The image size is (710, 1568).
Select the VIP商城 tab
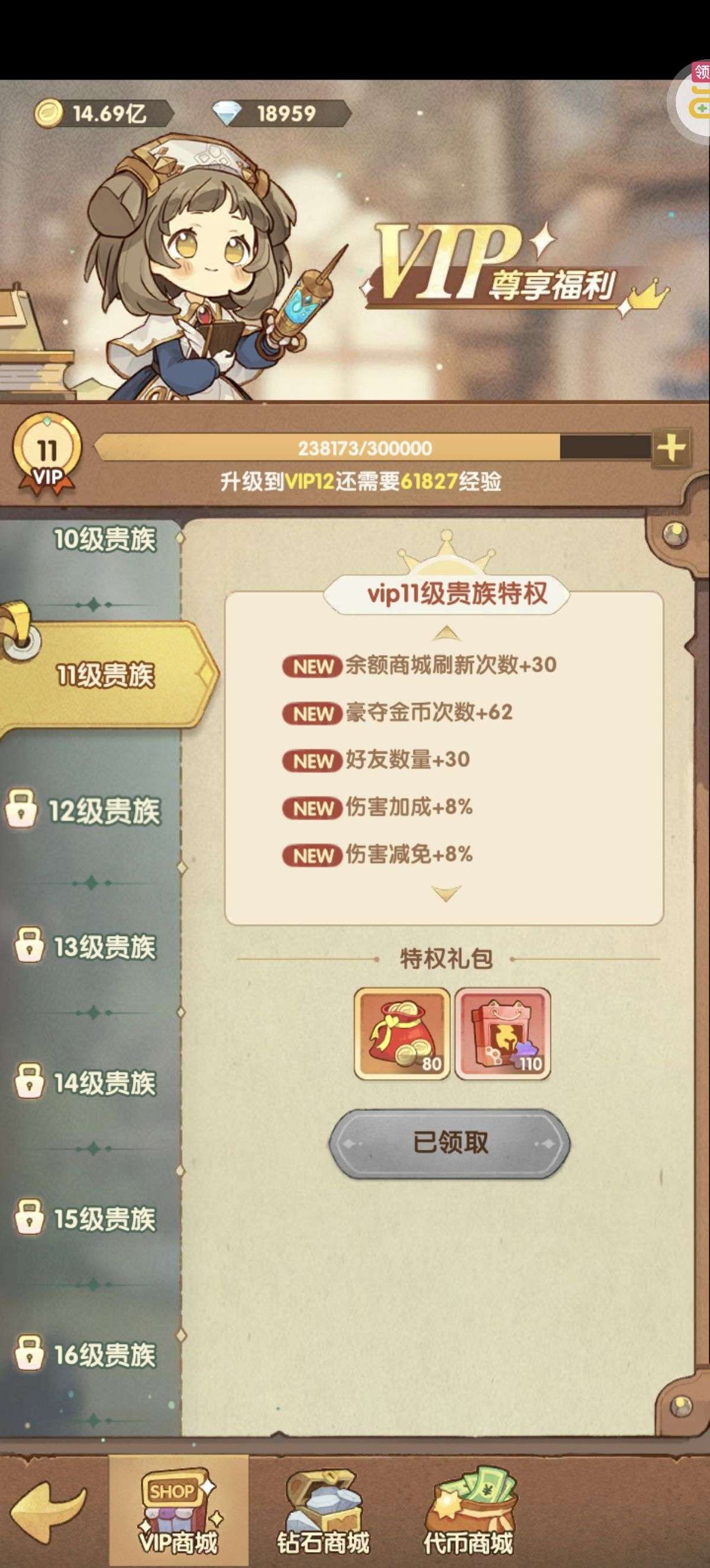click(x=179, y=1511)
